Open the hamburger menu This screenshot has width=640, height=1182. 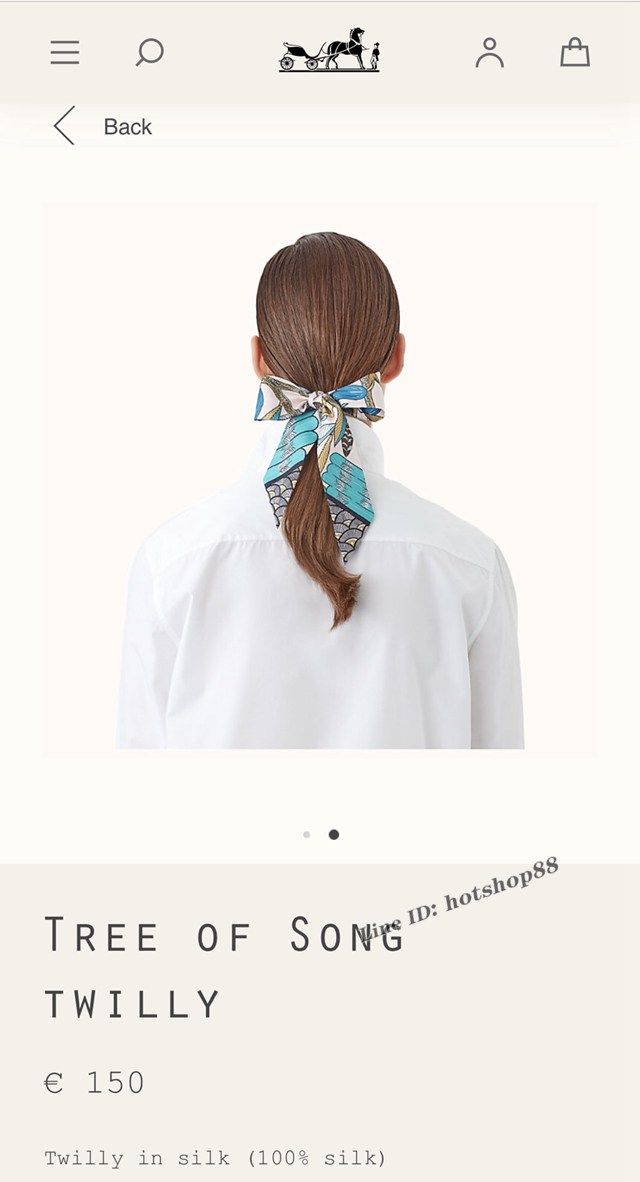65,52
